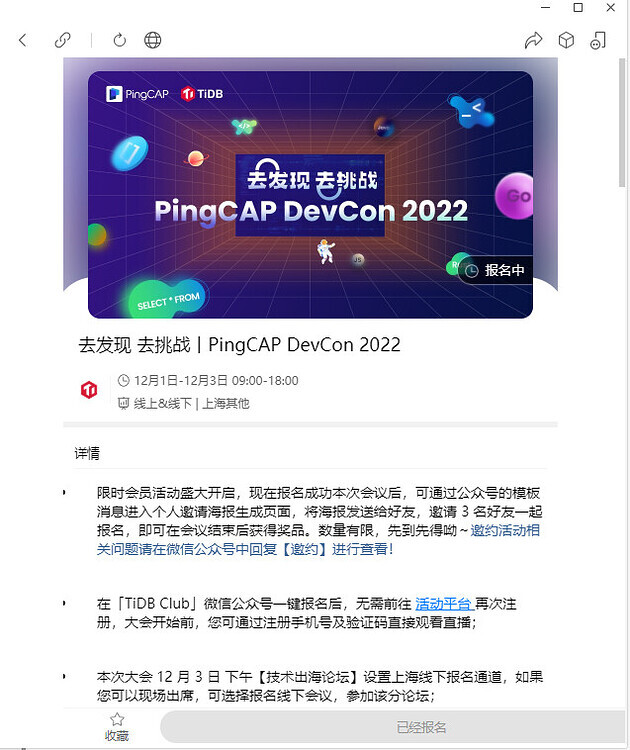Open the rightmost toolbar icon
The height and width of the screenshot is (750, 630).
point(598,40)
